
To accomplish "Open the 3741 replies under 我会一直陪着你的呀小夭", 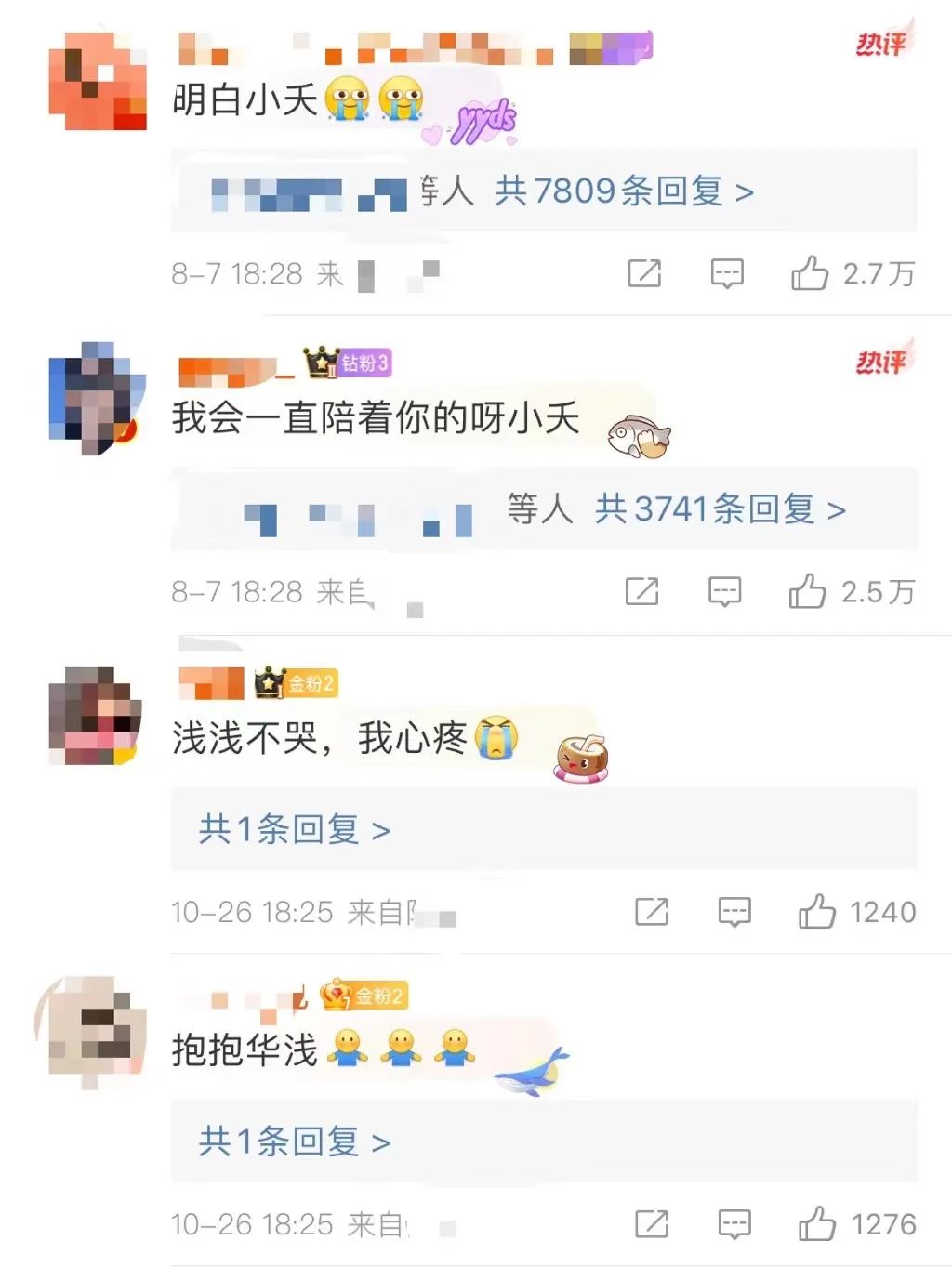I will point(720,509).
